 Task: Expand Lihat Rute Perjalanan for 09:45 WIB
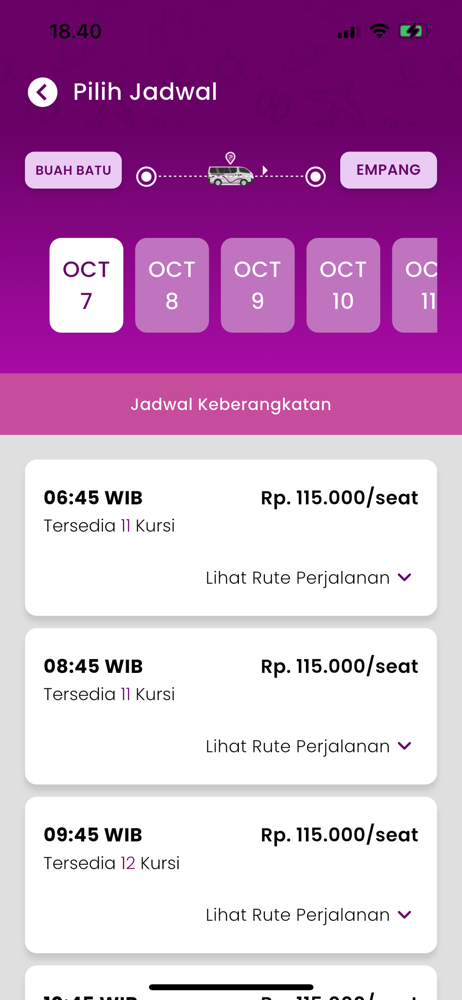tap(309, 915)
